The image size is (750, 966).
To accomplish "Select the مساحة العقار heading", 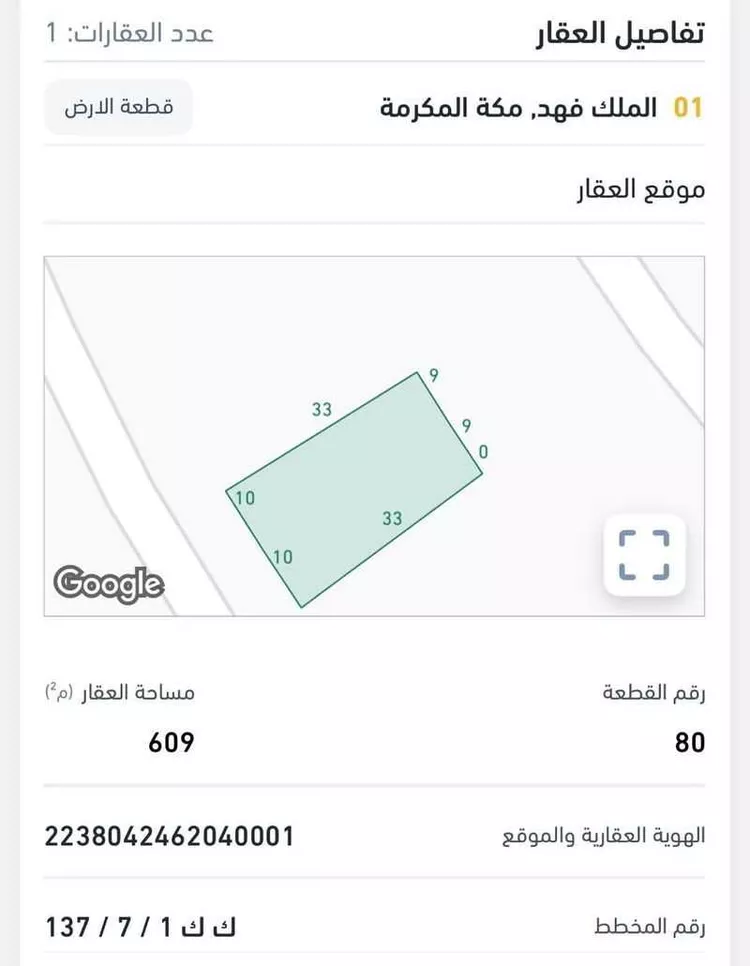I will [125, 691].
